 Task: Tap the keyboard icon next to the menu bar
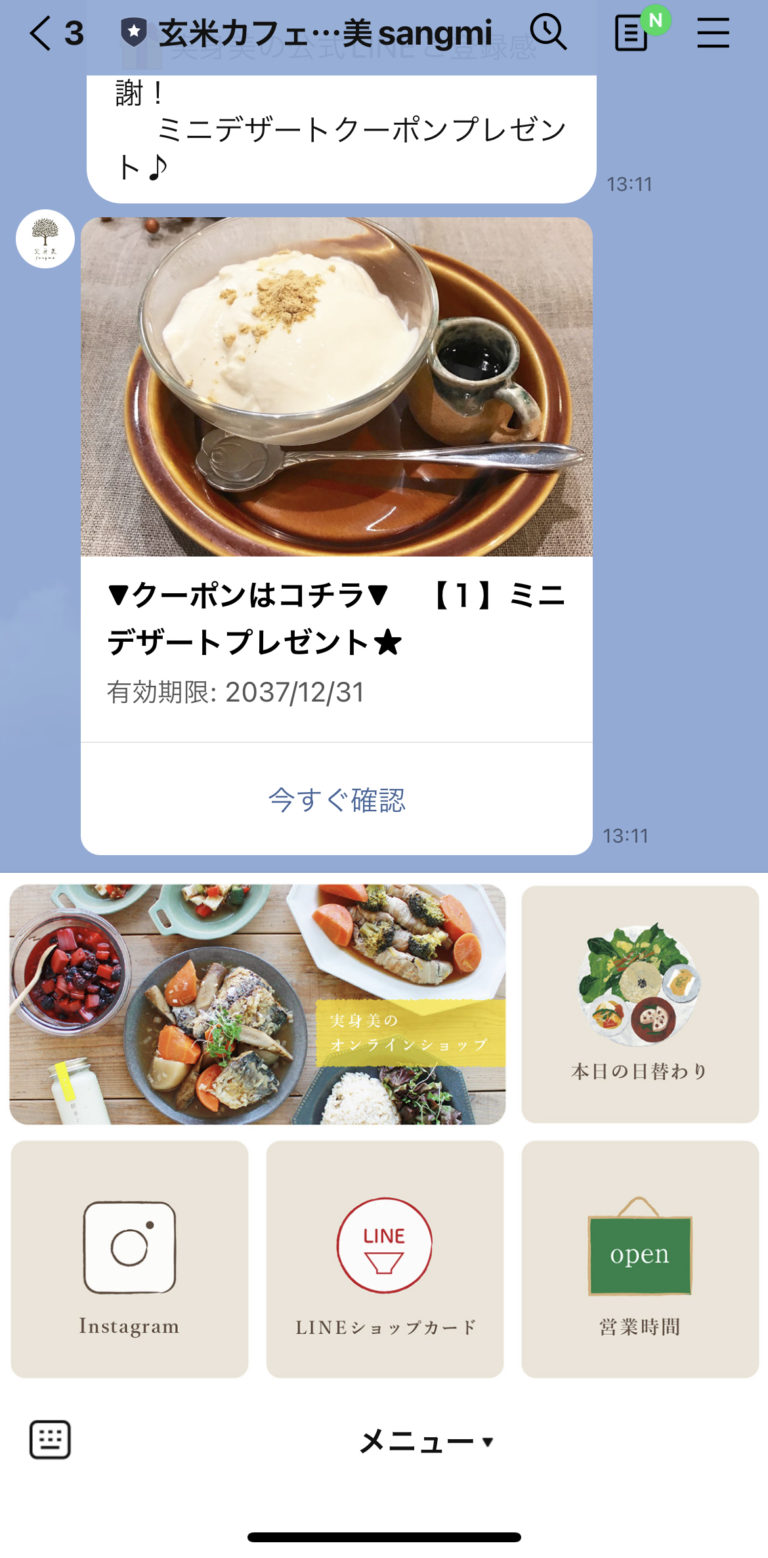49,1440
